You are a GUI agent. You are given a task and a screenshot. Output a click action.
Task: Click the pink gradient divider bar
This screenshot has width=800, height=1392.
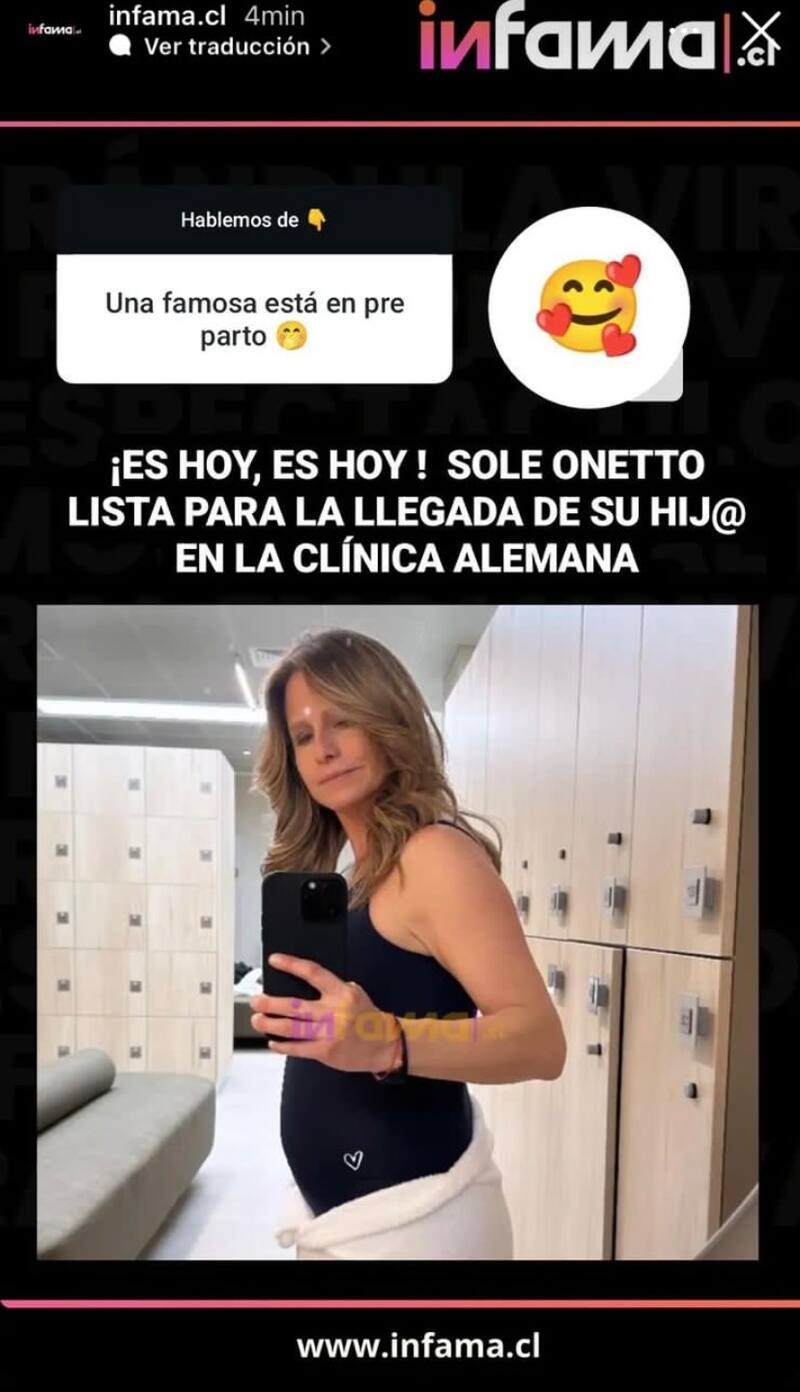pos(400,124)
